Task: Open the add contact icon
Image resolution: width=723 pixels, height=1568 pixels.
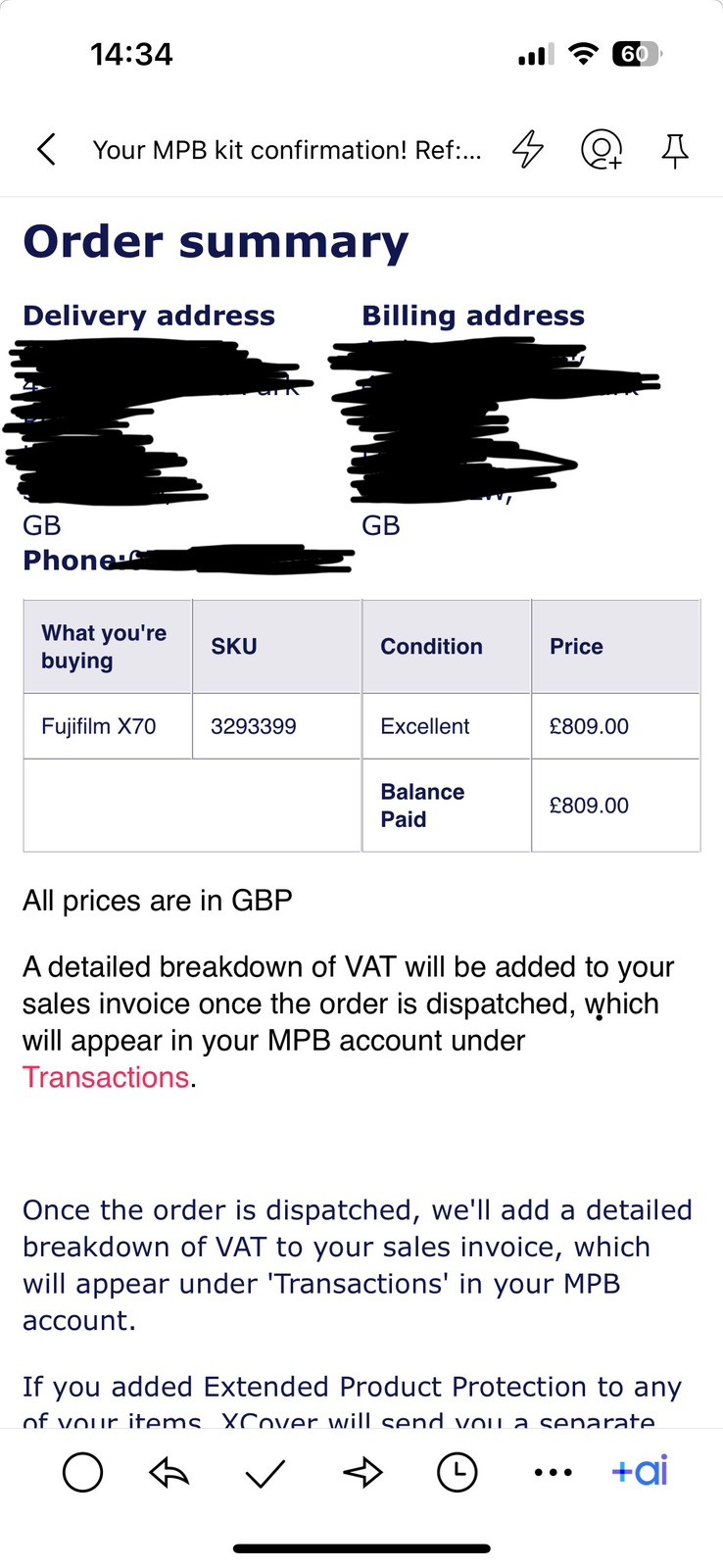Action: click(x=602, y=150)
